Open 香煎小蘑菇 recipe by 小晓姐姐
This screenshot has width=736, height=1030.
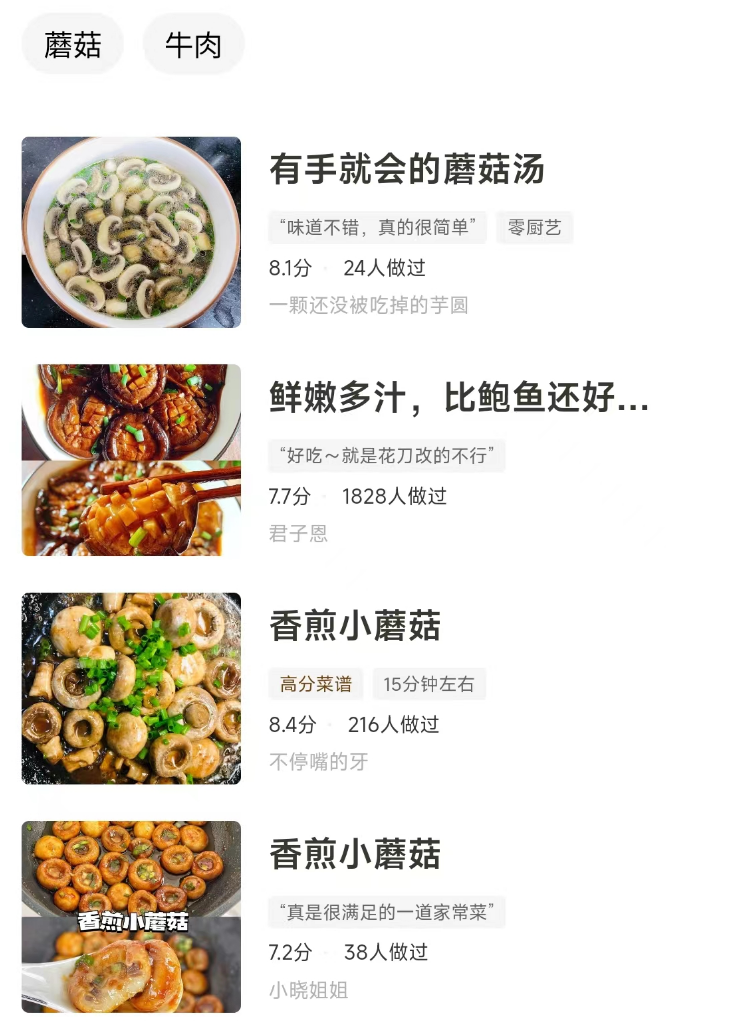click(355, 855)
